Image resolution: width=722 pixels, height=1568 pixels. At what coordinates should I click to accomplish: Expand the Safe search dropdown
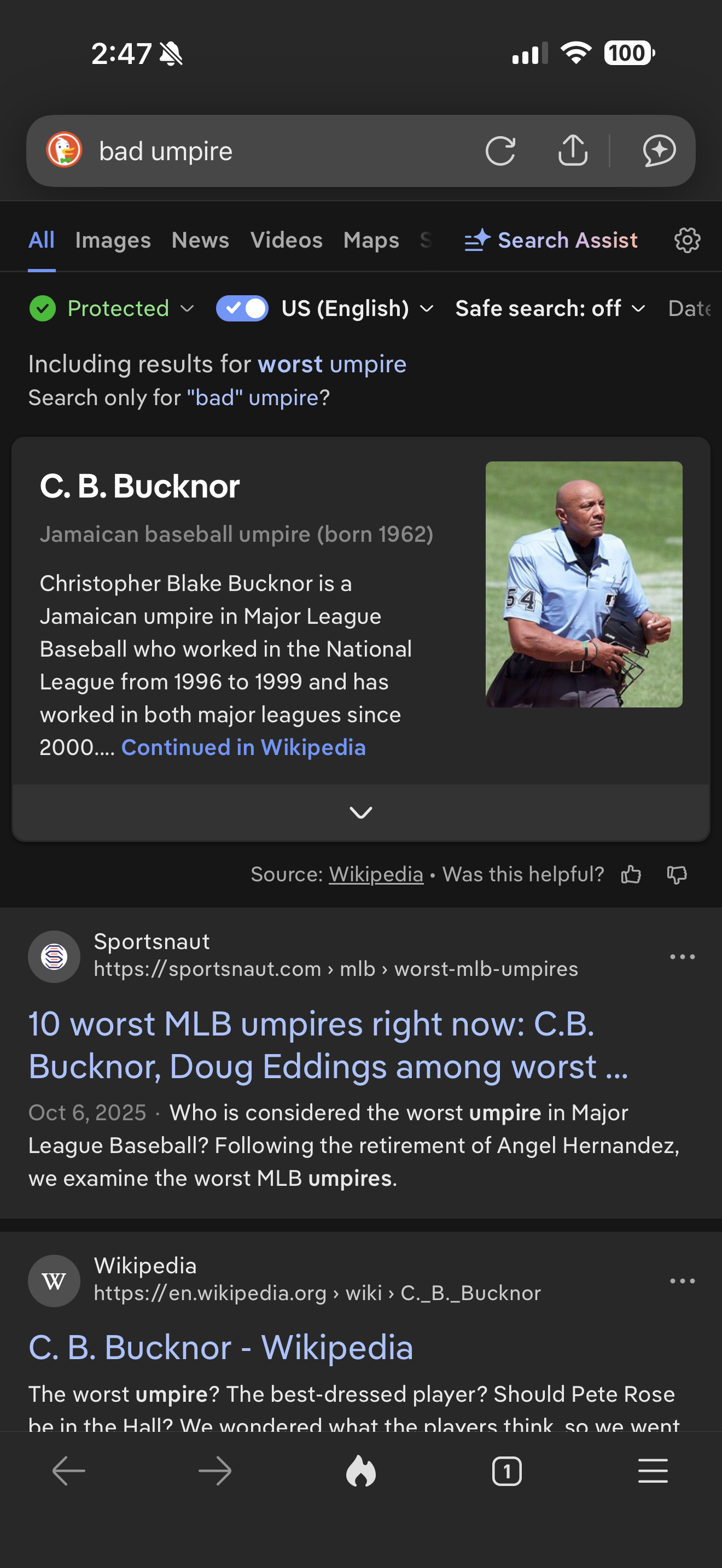click(x=549, y=308)
